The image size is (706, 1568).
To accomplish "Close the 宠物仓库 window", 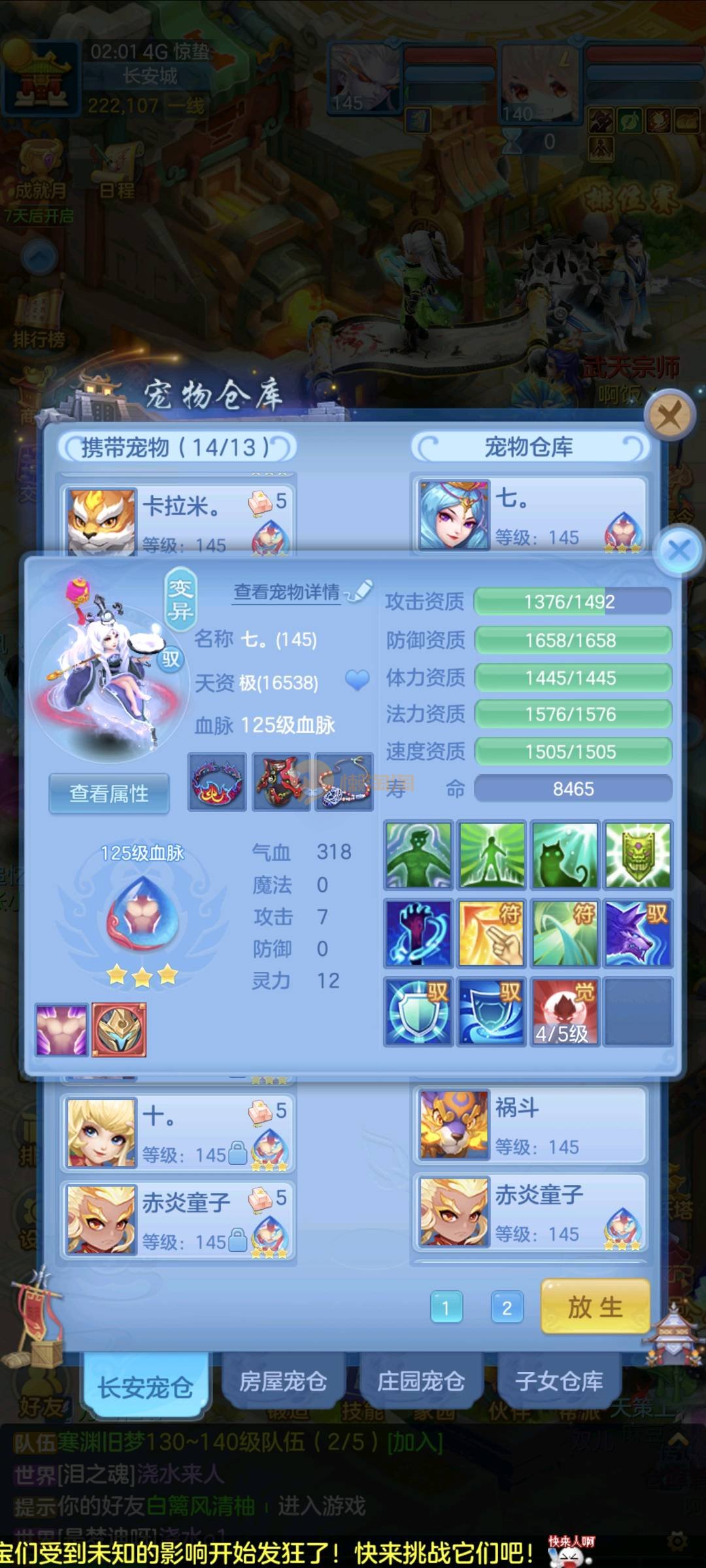I will [x=669, y=415].
